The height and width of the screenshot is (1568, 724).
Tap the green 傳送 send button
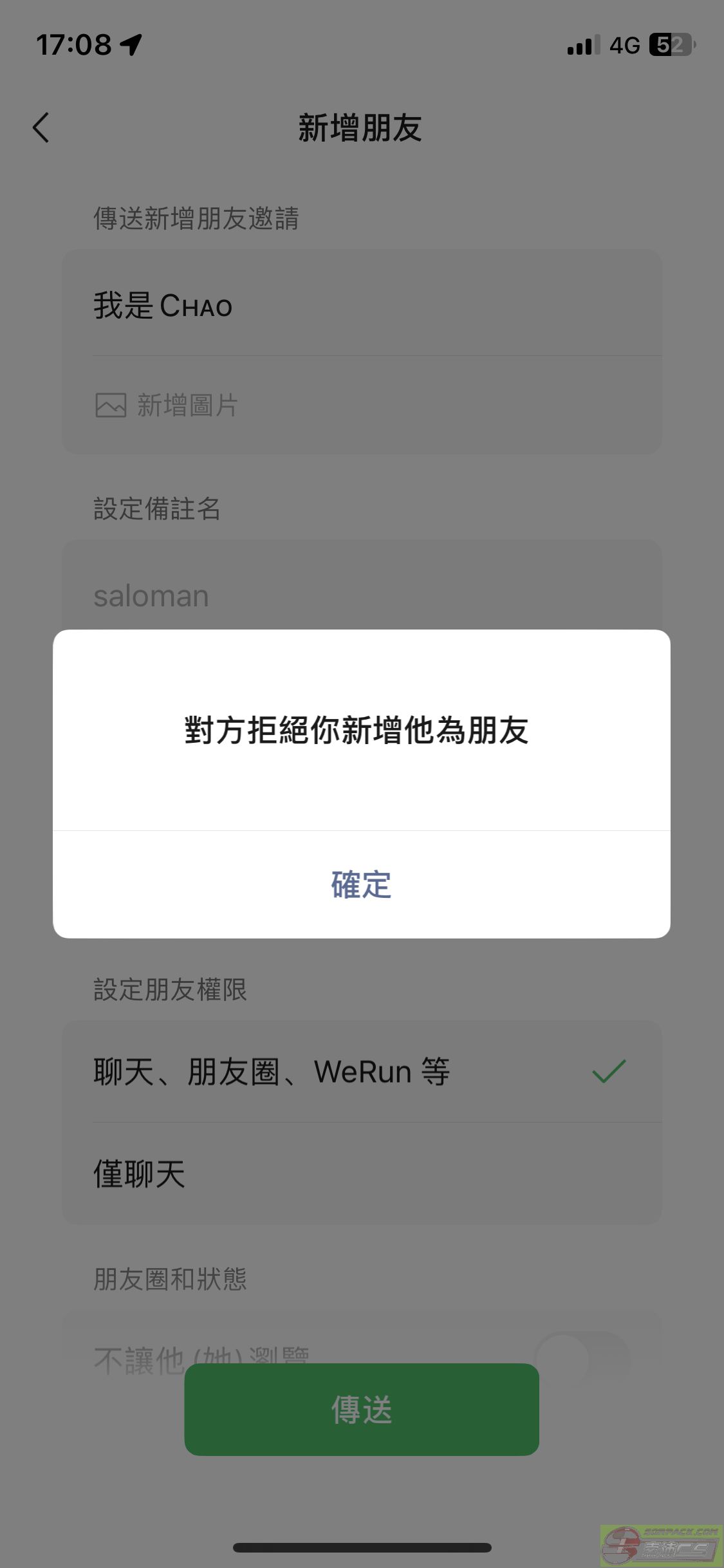click(361, 1409)
